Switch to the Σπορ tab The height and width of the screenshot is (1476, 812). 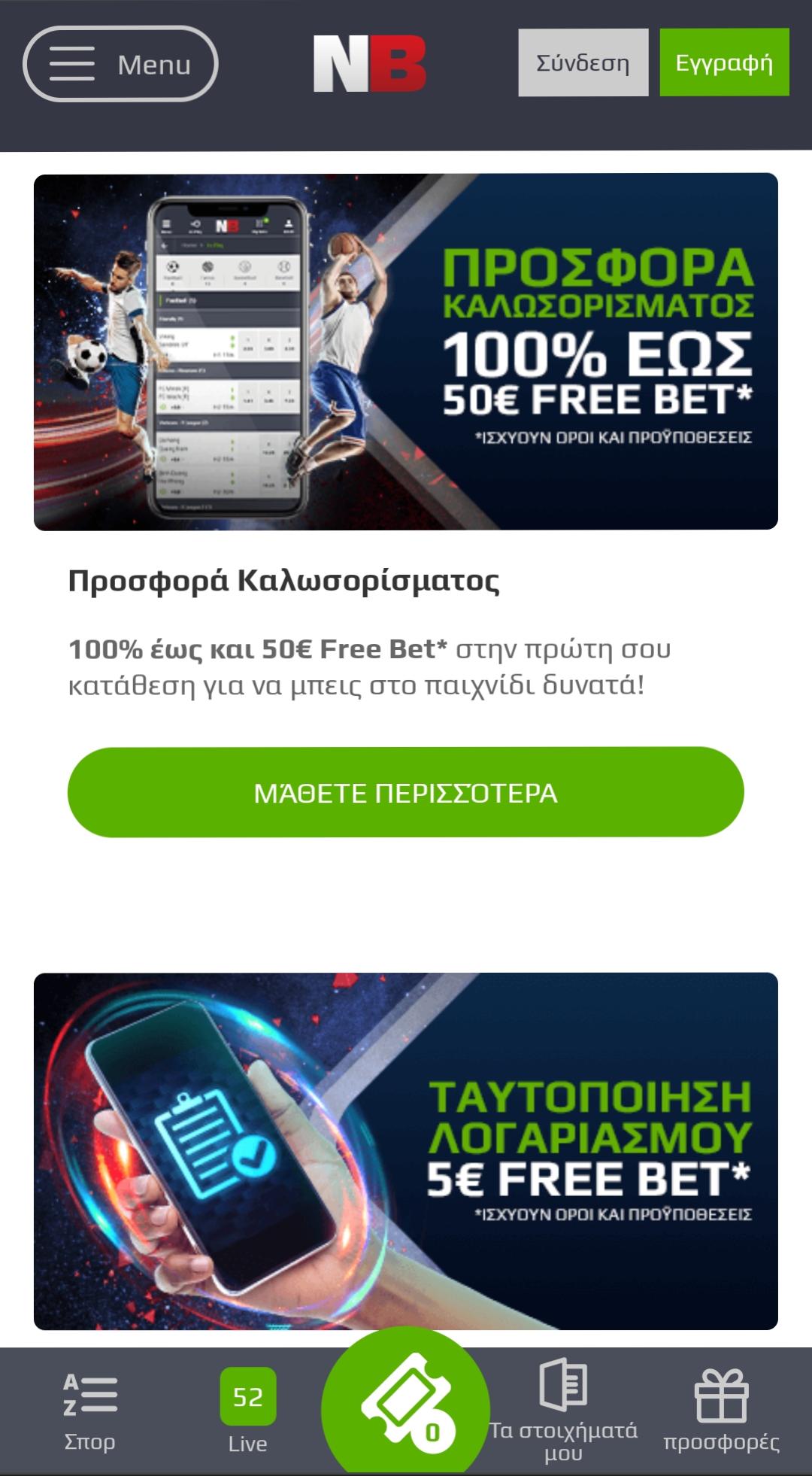[89, 1411]
